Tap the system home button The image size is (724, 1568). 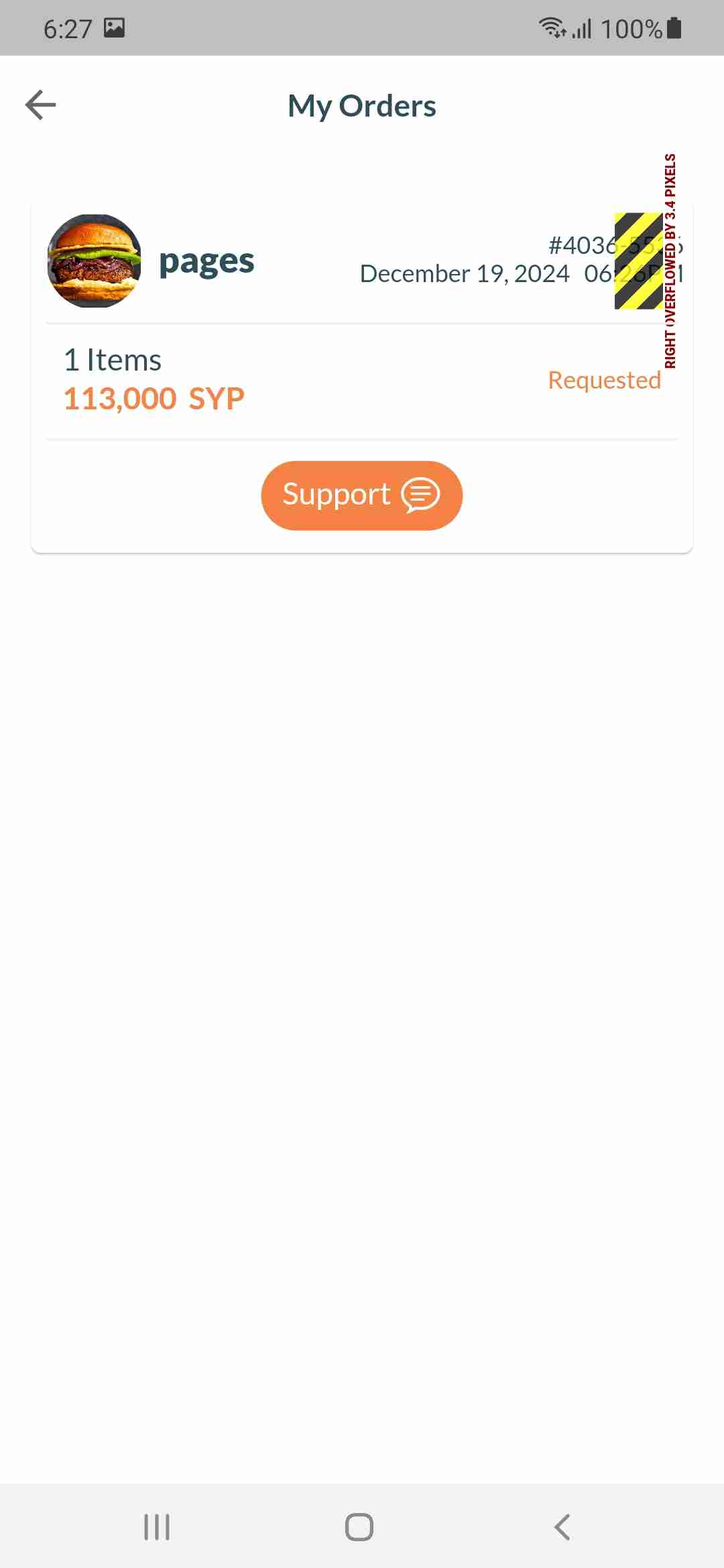(x=359, y=1527)
